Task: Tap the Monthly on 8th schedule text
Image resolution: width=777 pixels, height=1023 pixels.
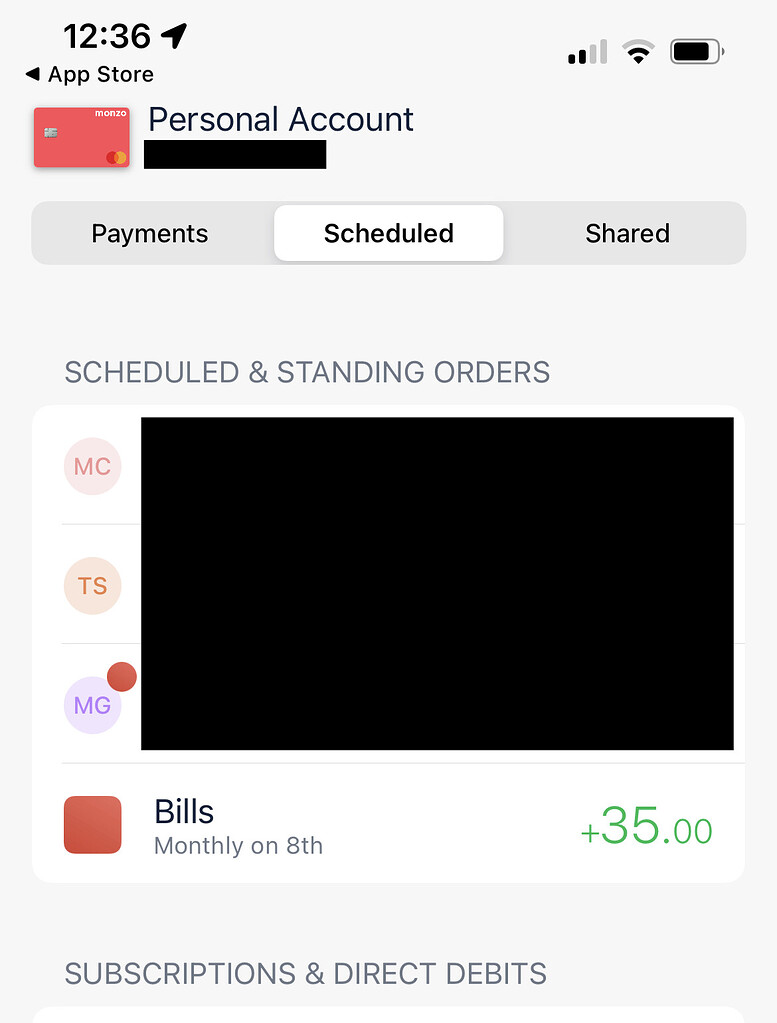Action: click(x=237, y=846)
